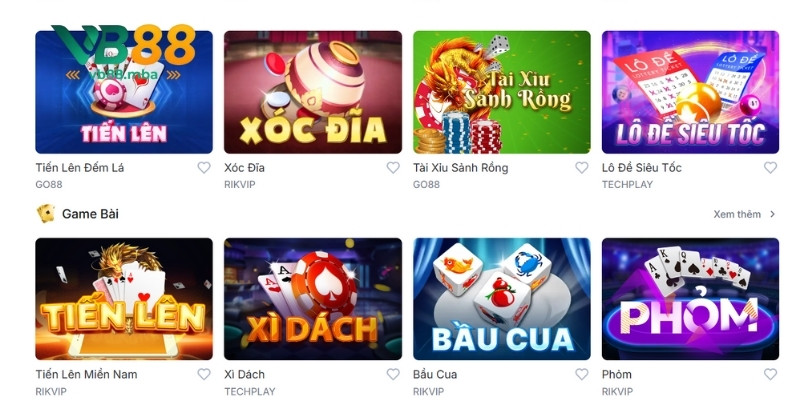Play the Xì Dách game
Screen dimensions: 800x400
click(313, 299)
